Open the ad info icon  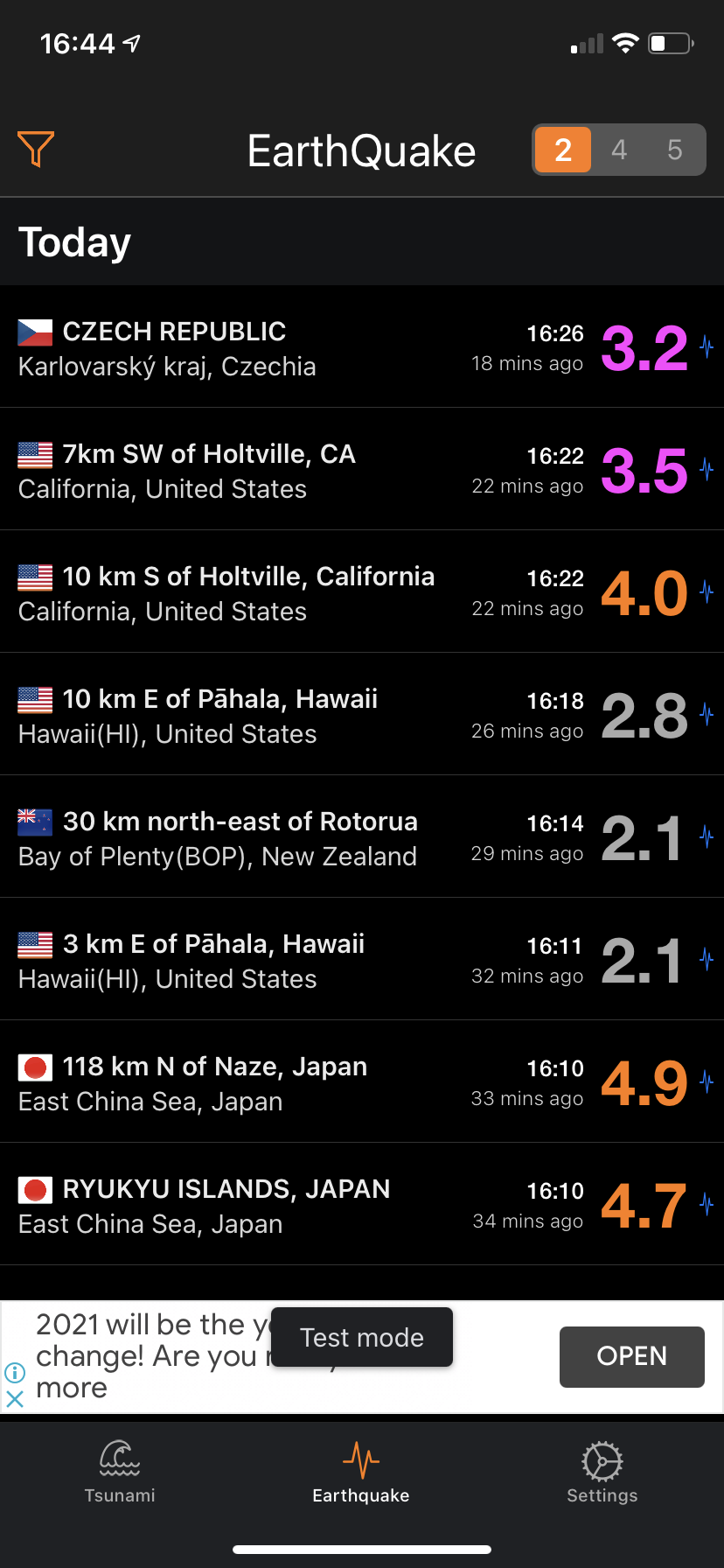15,1372
